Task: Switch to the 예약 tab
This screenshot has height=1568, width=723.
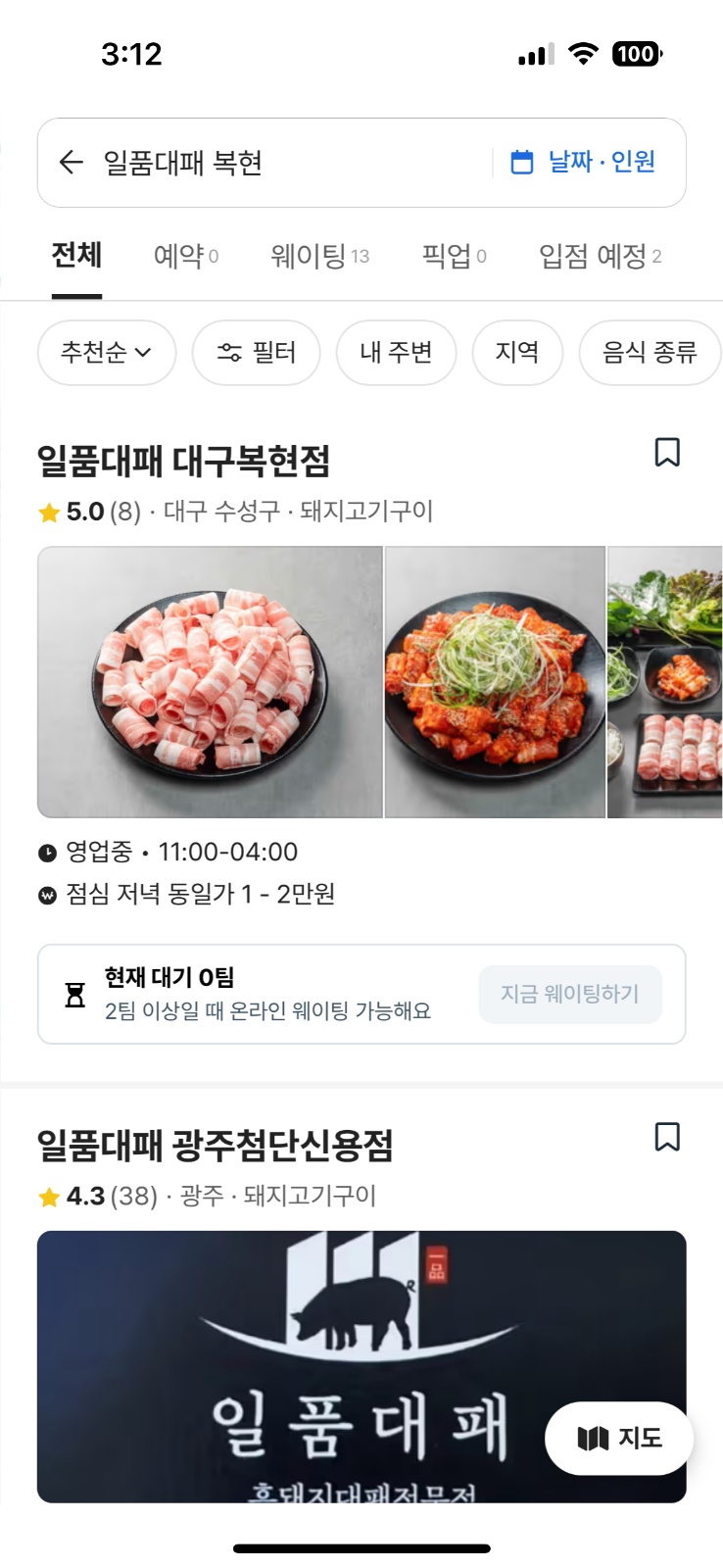Action: pyautogui.click(x=185, y=257)
